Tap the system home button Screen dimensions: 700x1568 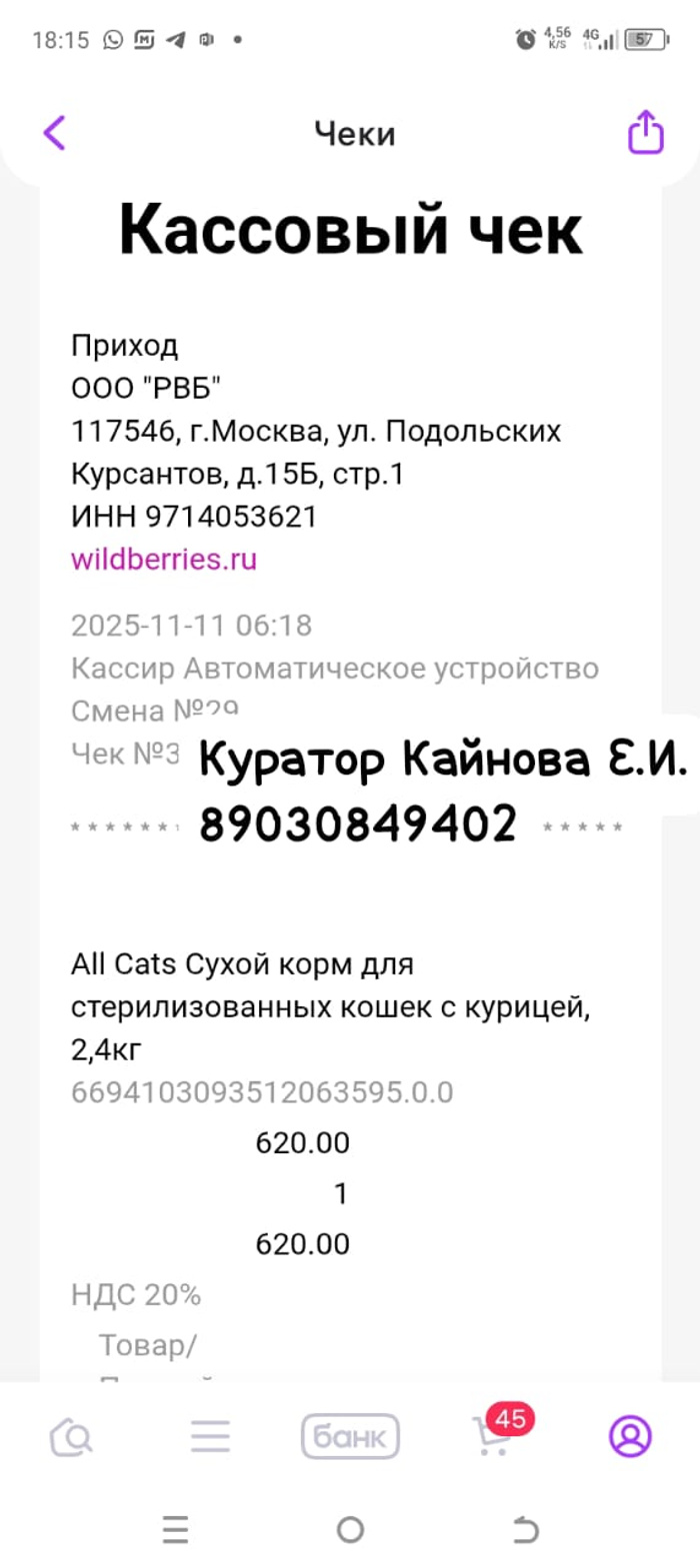[x=350, y=1529]
